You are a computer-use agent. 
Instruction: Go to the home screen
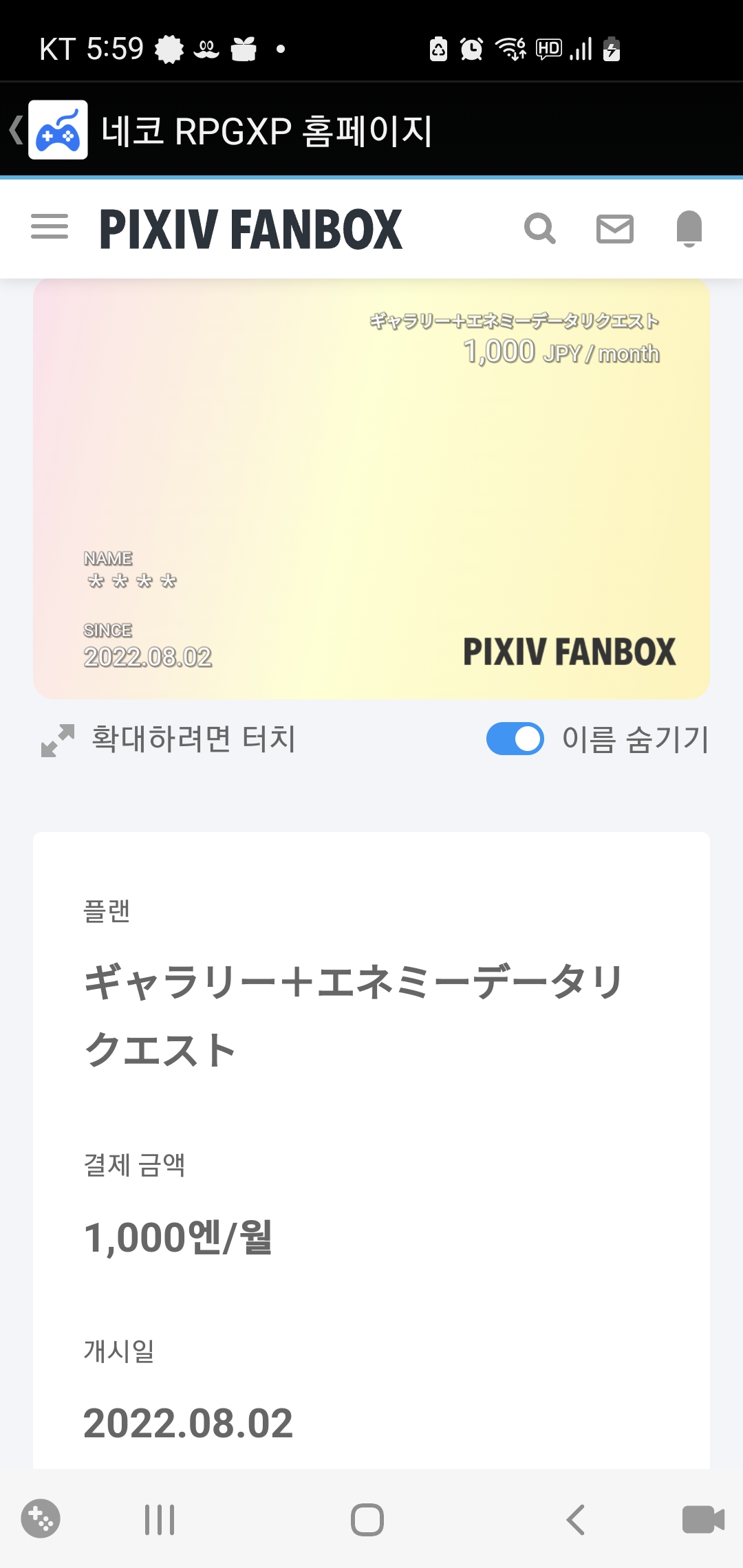(x=367, y=1520)
